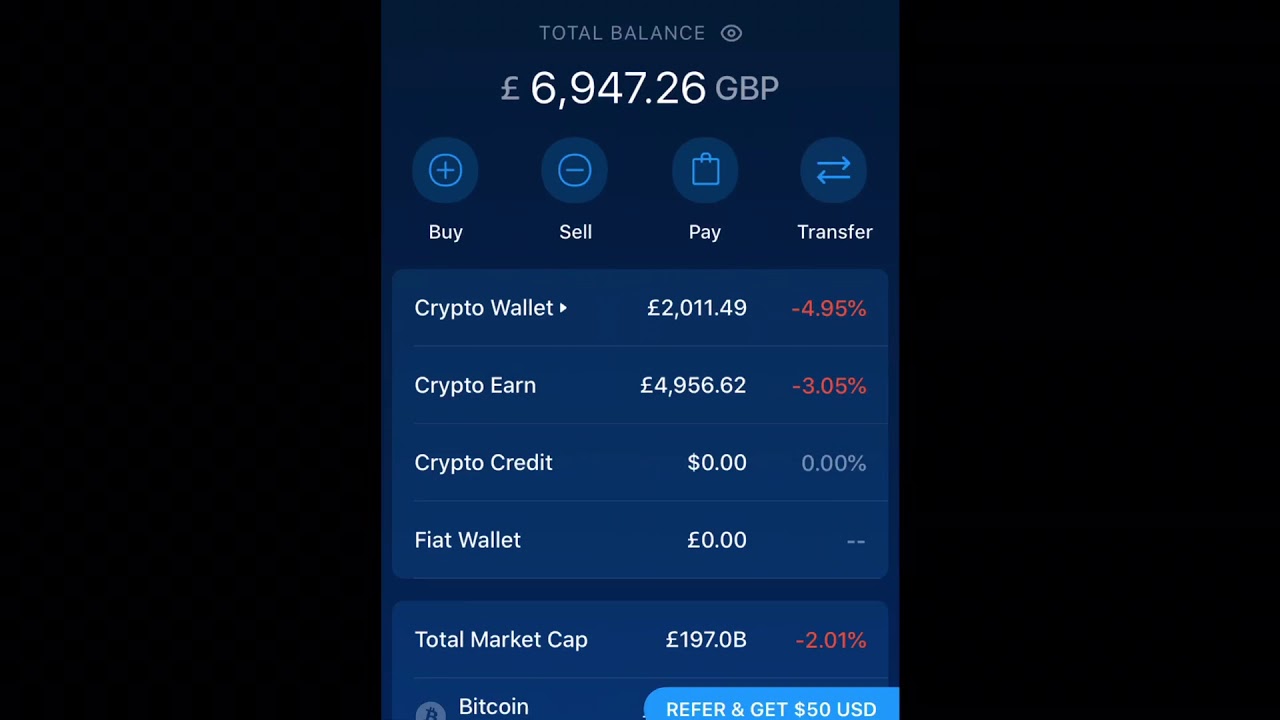Open the Crypto Wallet row
The height and width of the screenshot is (720, 1280).
pos(640,308)
